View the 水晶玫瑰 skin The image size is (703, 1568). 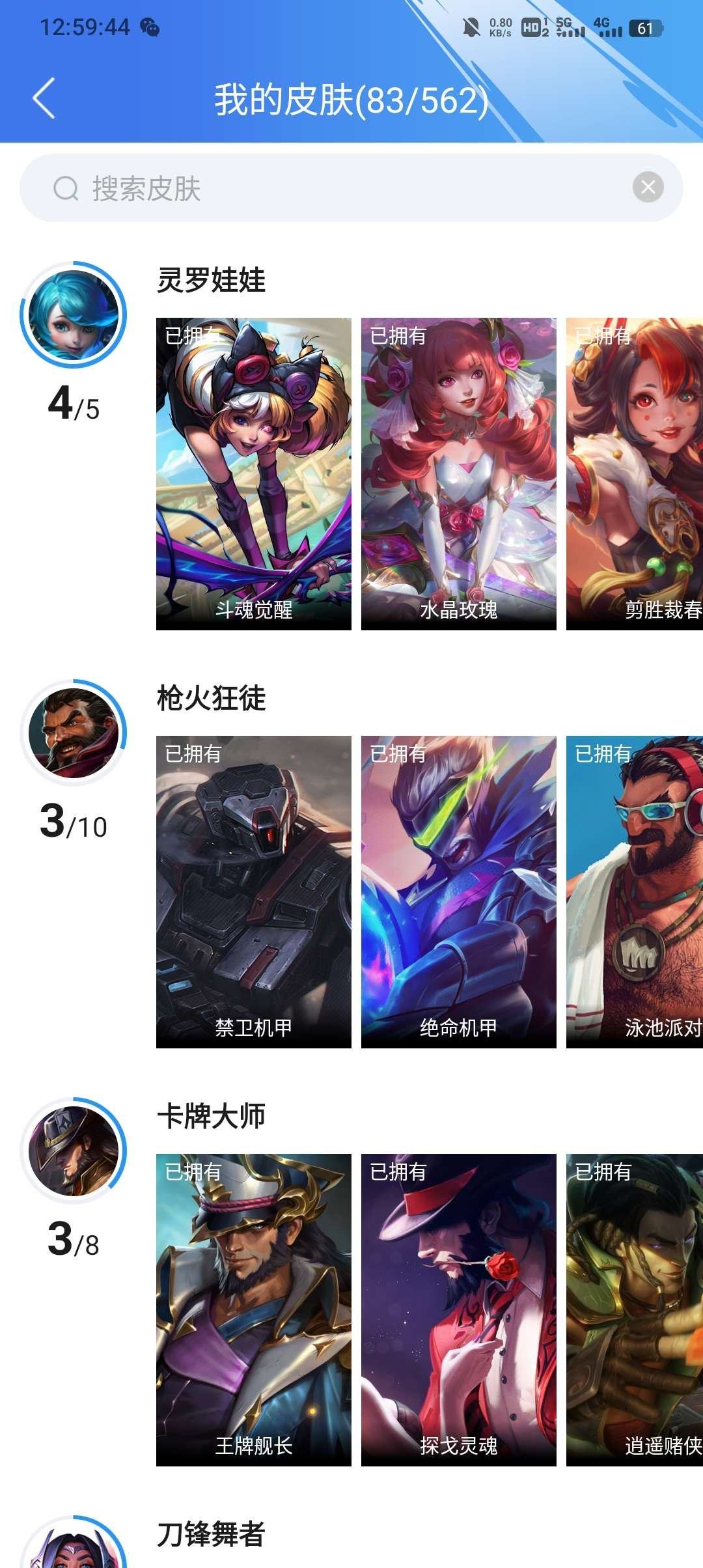(x=459, y=473)
